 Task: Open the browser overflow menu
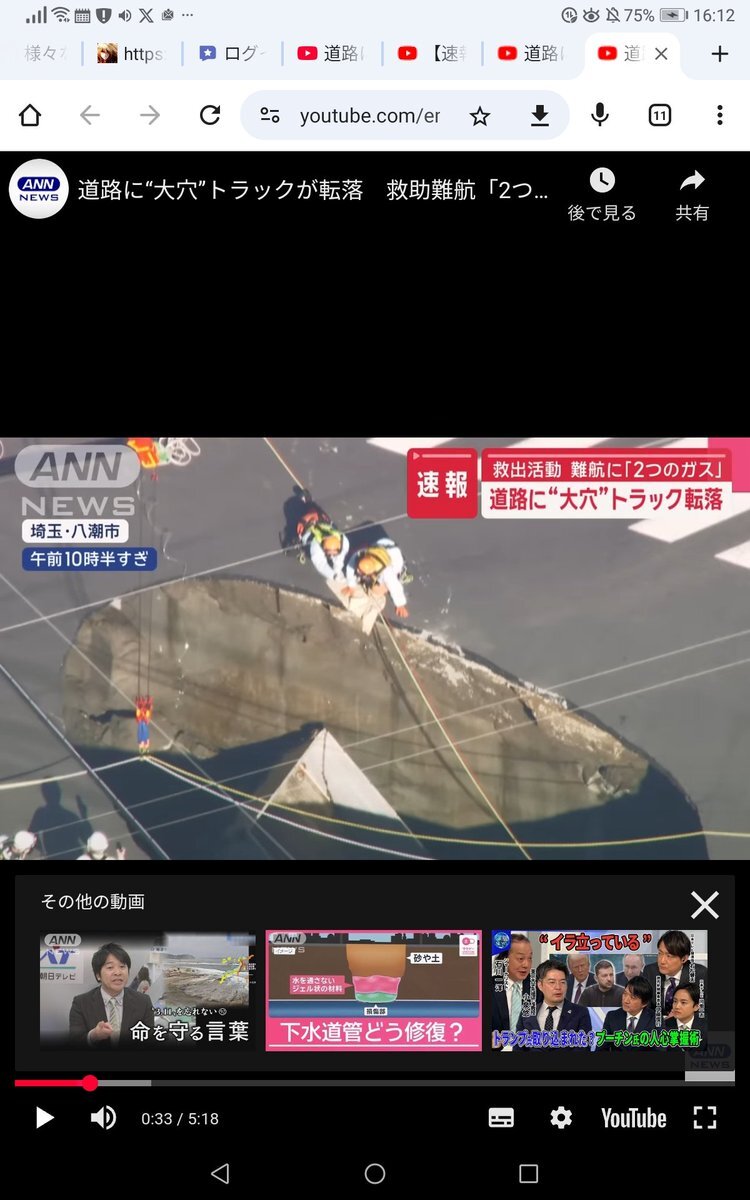click(719, 116)
